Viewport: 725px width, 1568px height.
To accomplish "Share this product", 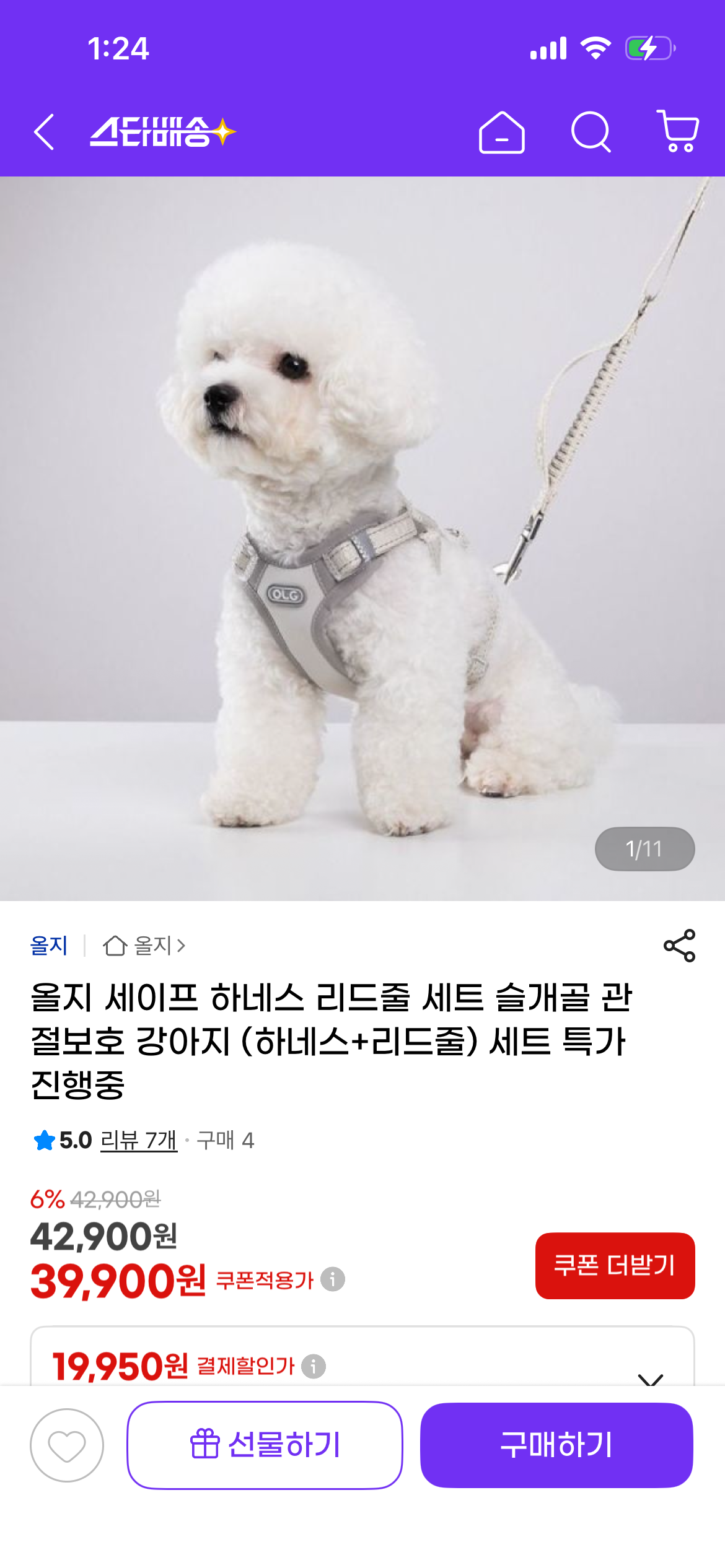I will click(x=679, y=946).
